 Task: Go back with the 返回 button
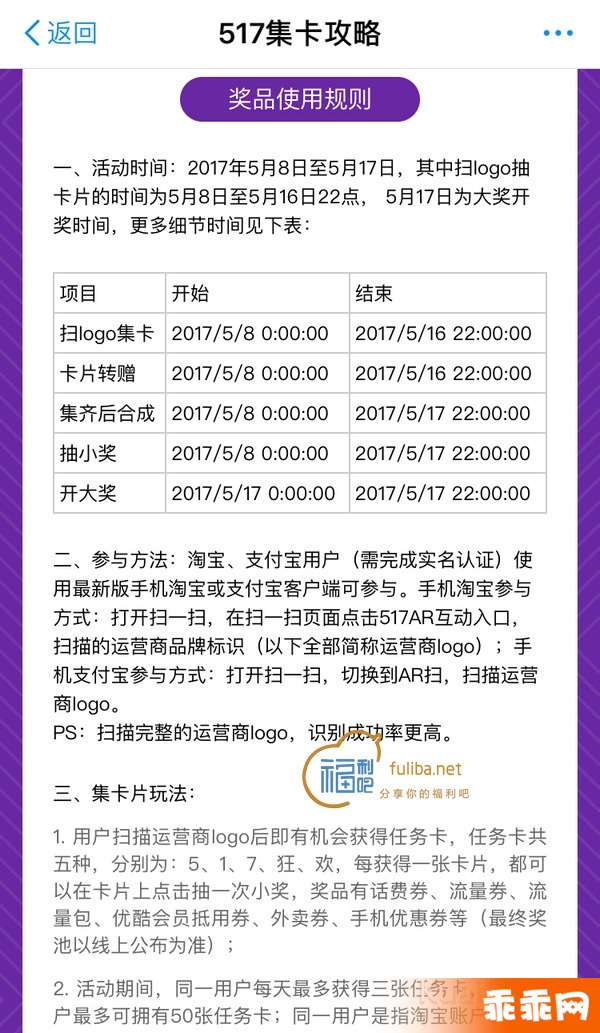click(x=60, y=33)
